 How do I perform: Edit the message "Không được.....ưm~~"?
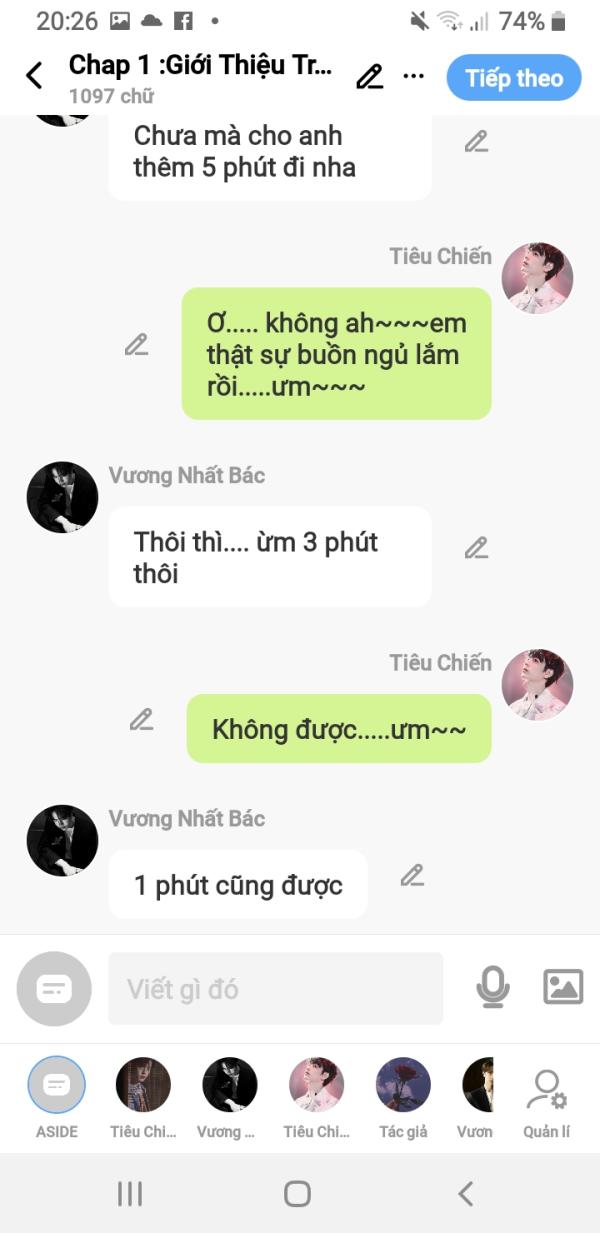click(141, 720)
